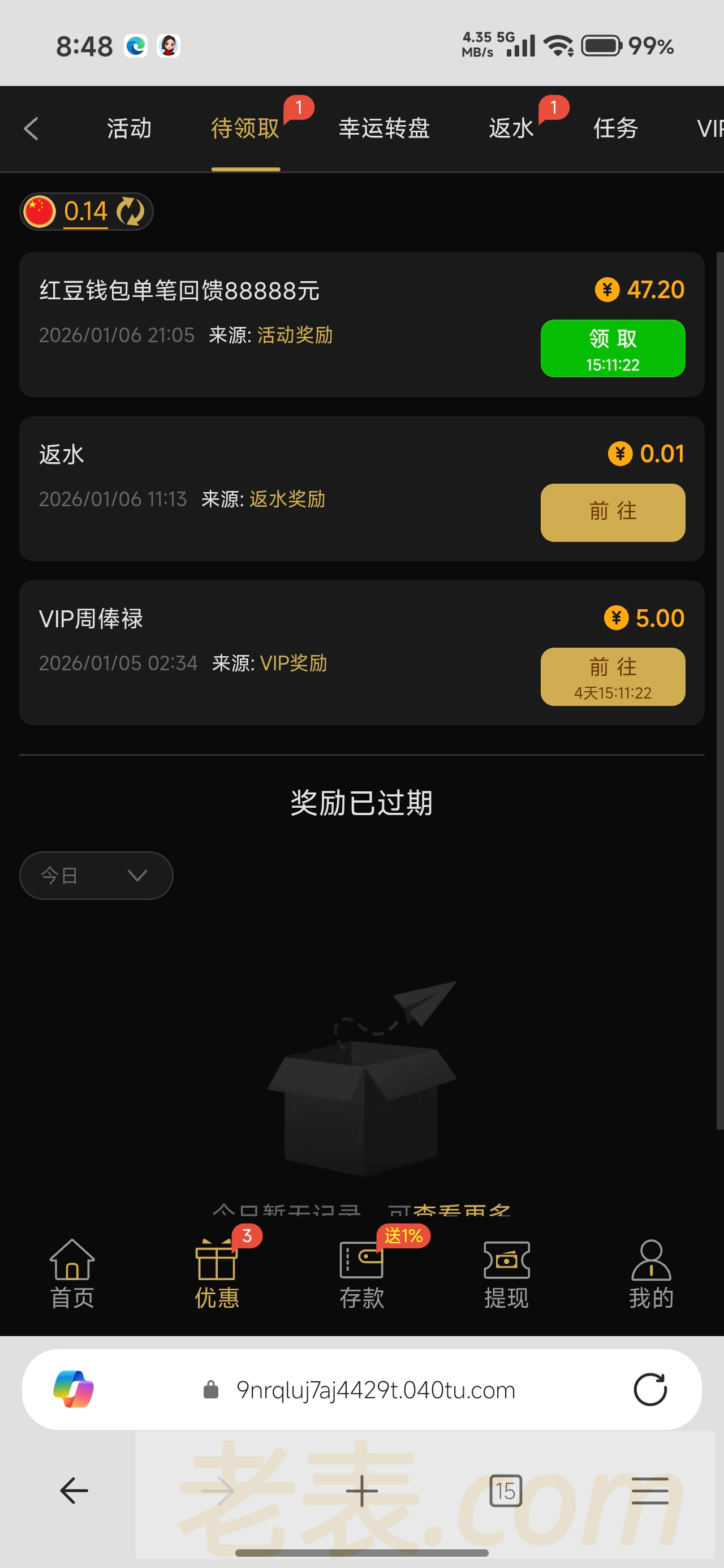
Task: Open the 提现 withdrawal tab
Action: [x=506, y=1274]
